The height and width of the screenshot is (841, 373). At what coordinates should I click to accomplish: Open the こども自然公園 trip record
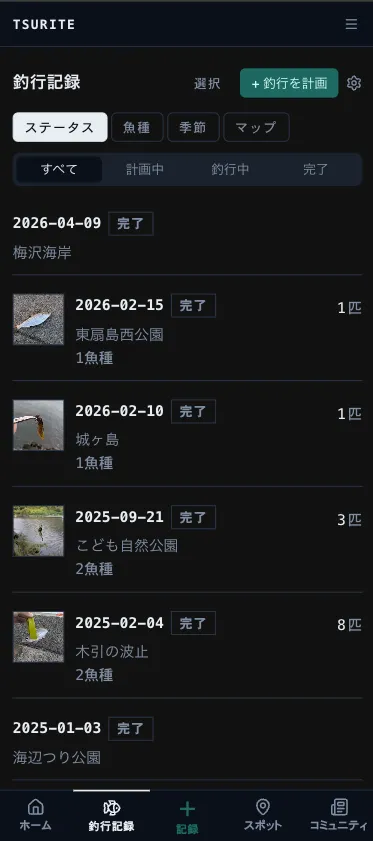[x=187, y=539]
